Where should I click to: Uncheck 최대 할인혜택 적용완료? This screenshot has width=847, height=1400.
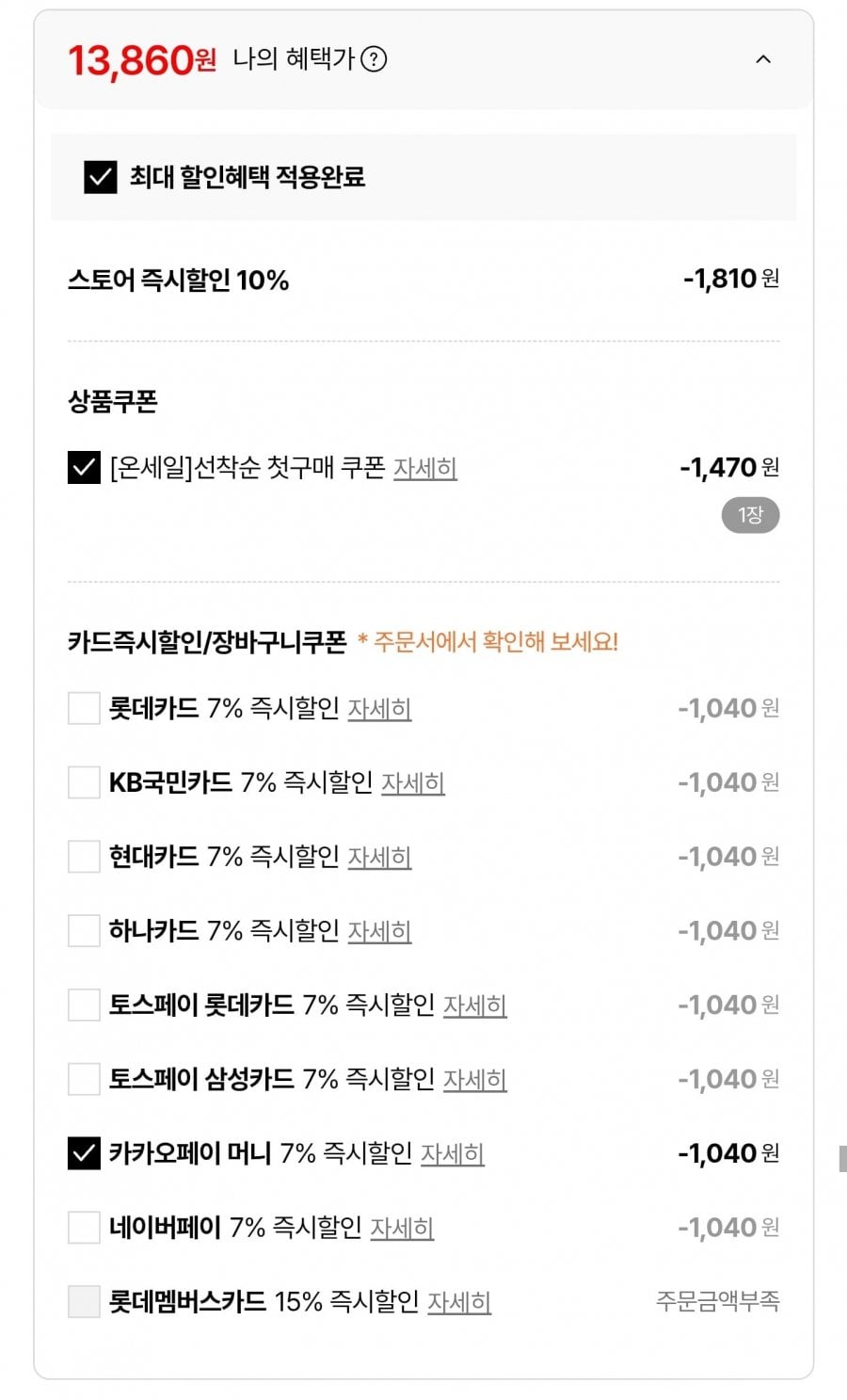(x=101, y=177)
